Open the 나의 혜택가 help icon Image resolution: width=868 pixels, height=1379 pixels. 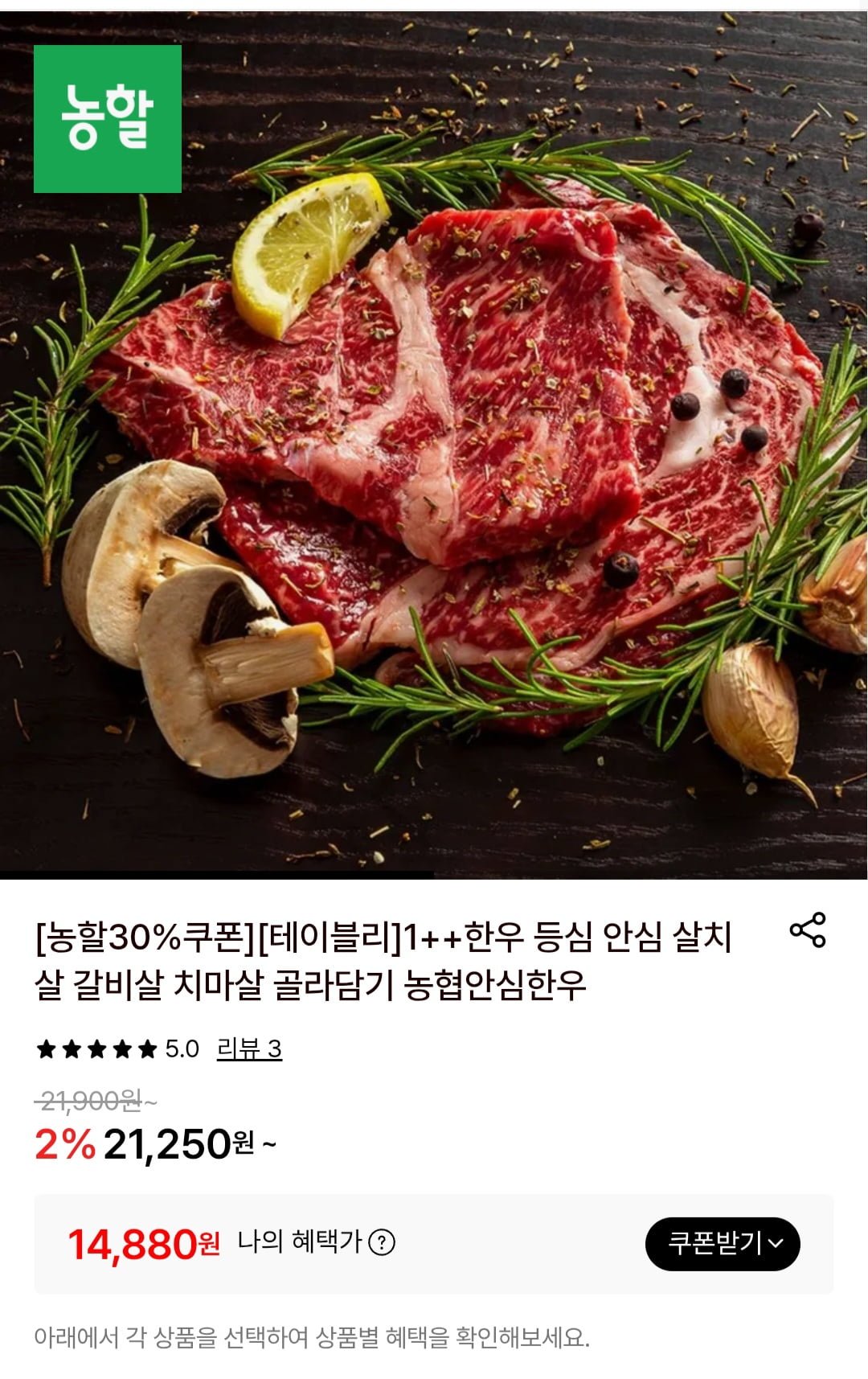381,1243
